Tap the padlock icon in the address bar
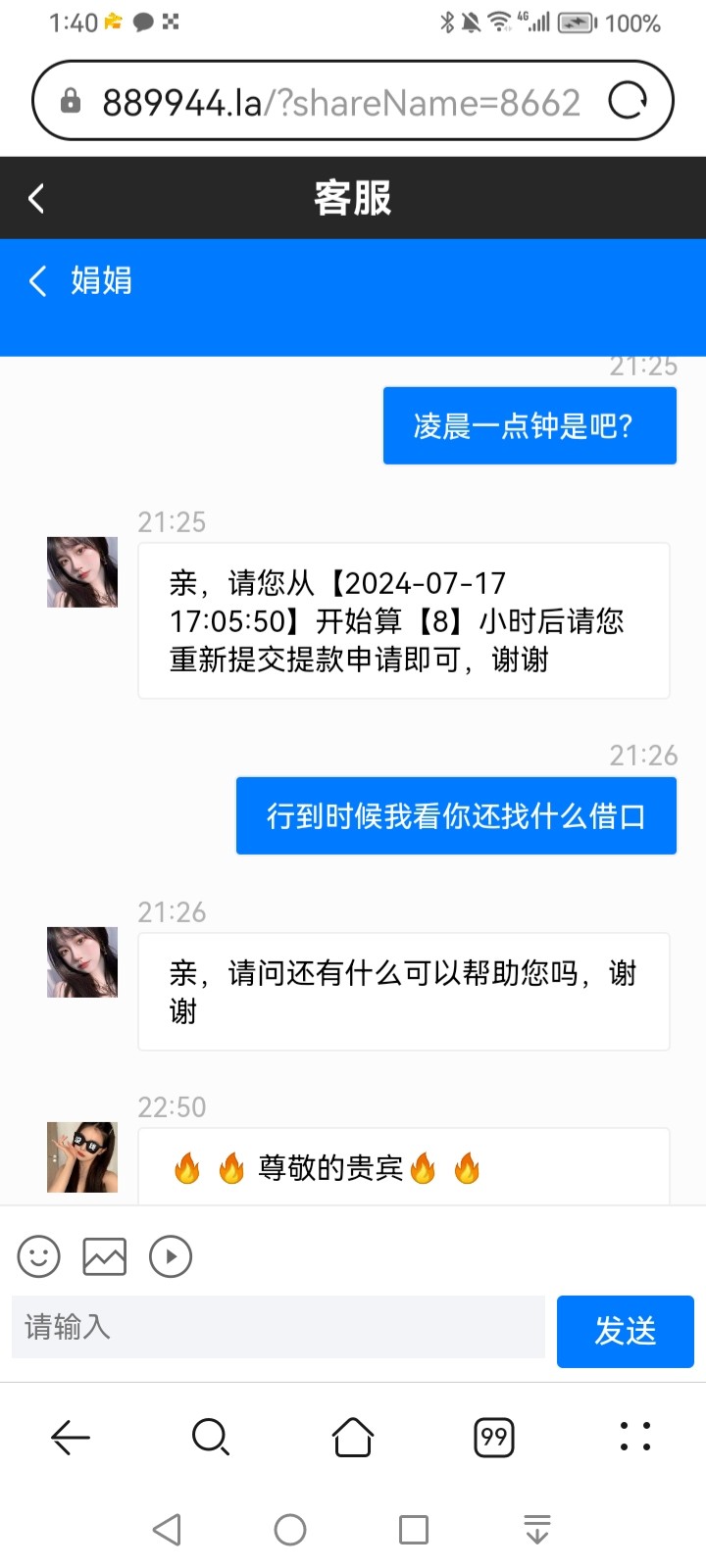 pyautogui.click(x=69, y=99)
